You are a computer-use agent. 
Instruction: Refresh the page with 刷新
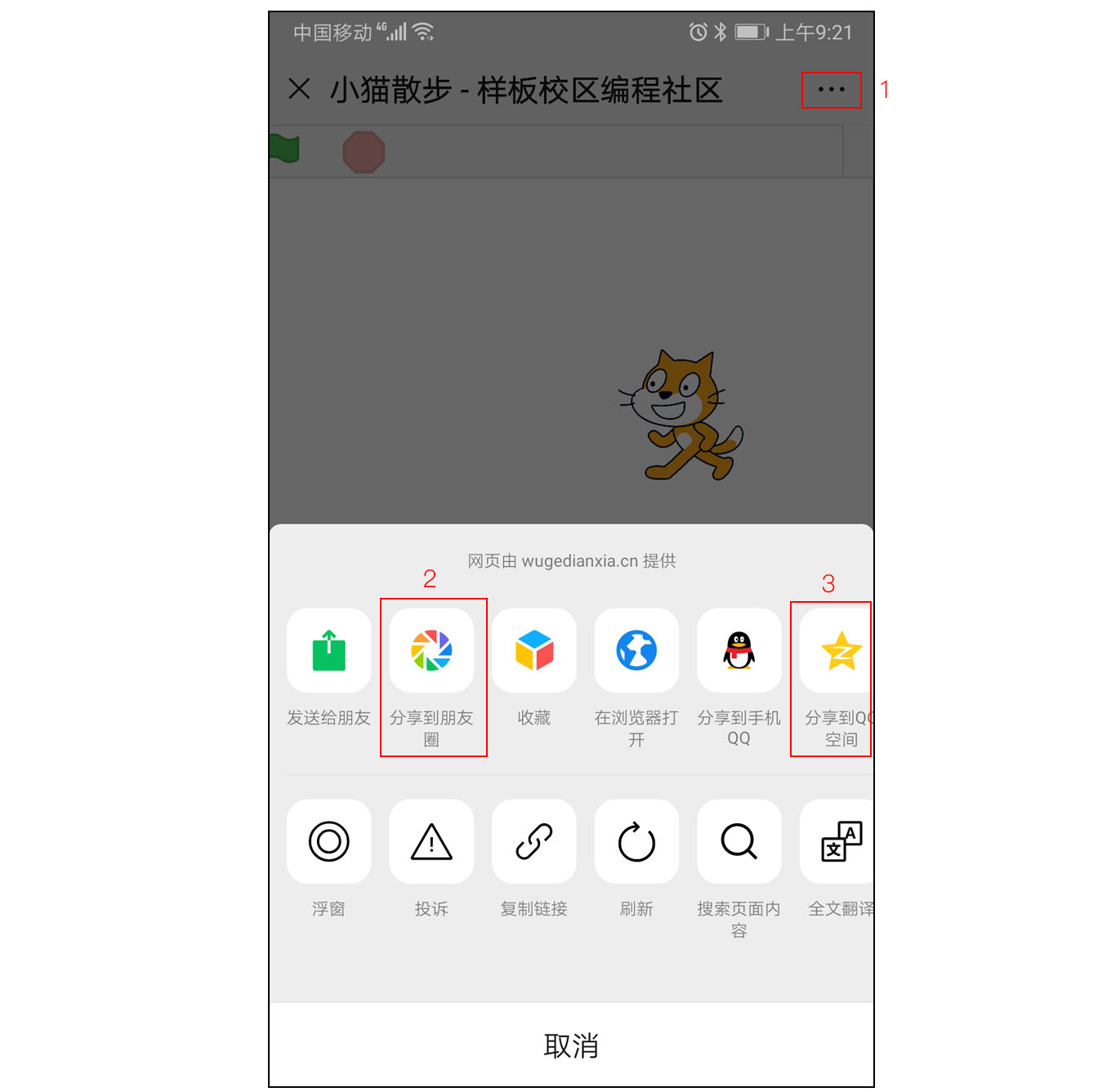[x=636, y=841]
